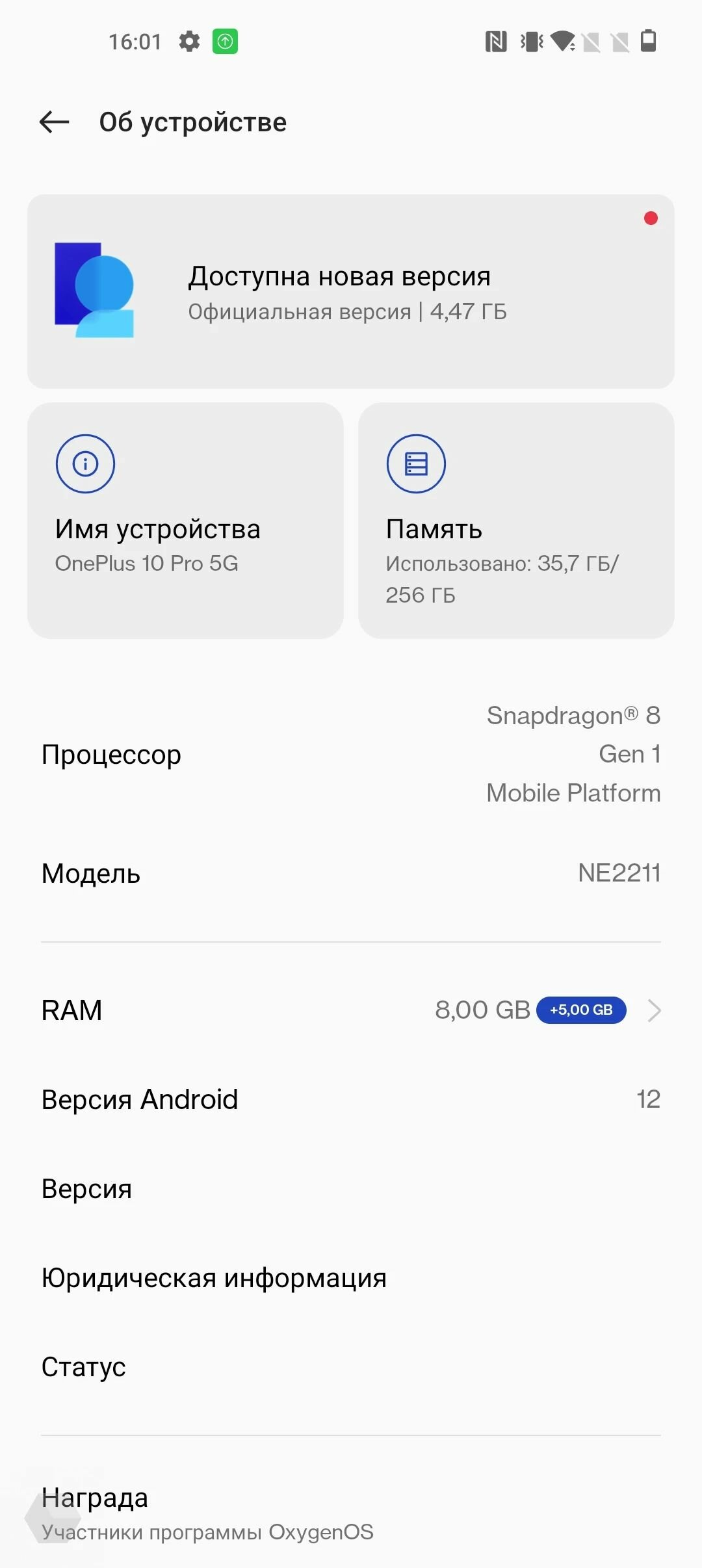Open Имя устройства card

click(x=185, y=520)
